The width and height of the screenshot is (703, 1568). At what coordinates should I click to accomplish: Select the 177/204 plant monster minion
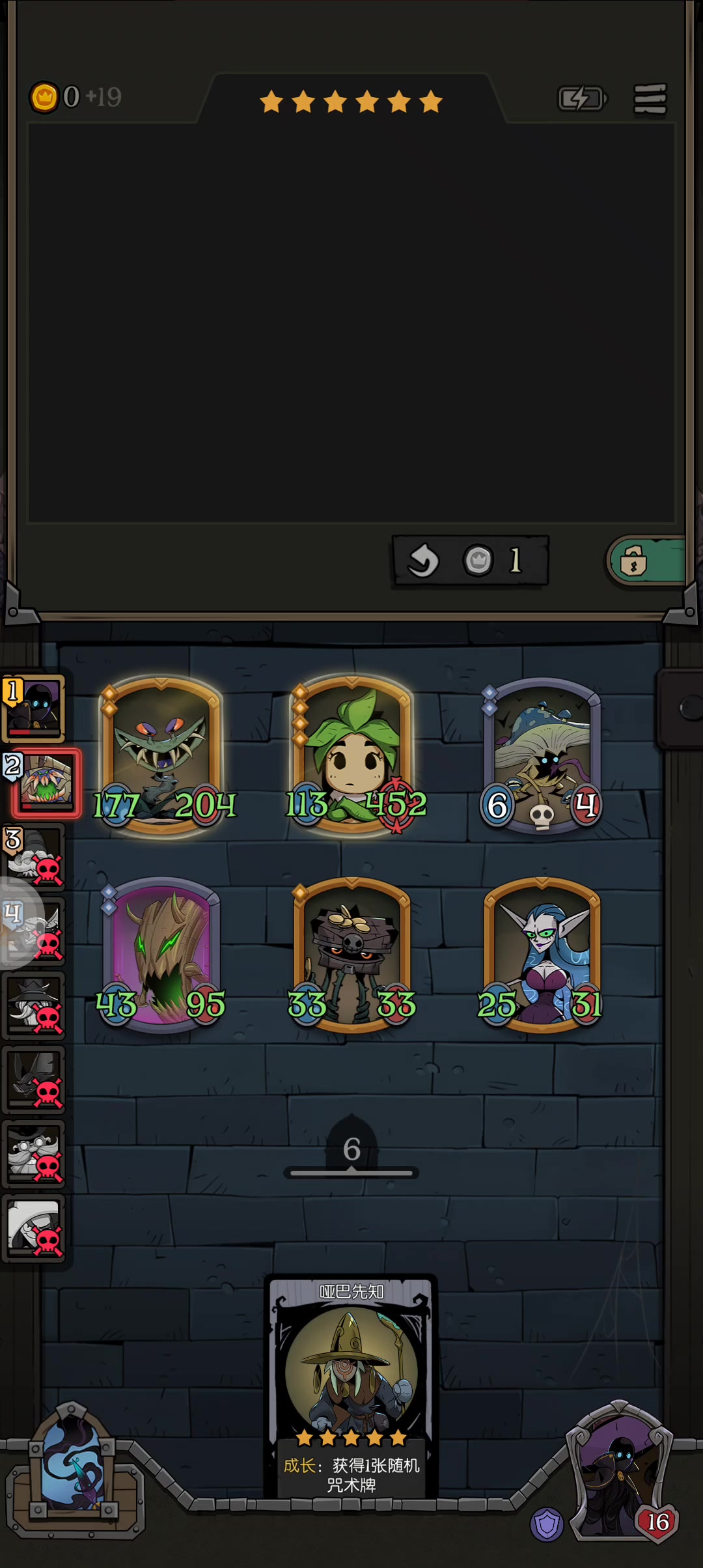pos(161,755)
